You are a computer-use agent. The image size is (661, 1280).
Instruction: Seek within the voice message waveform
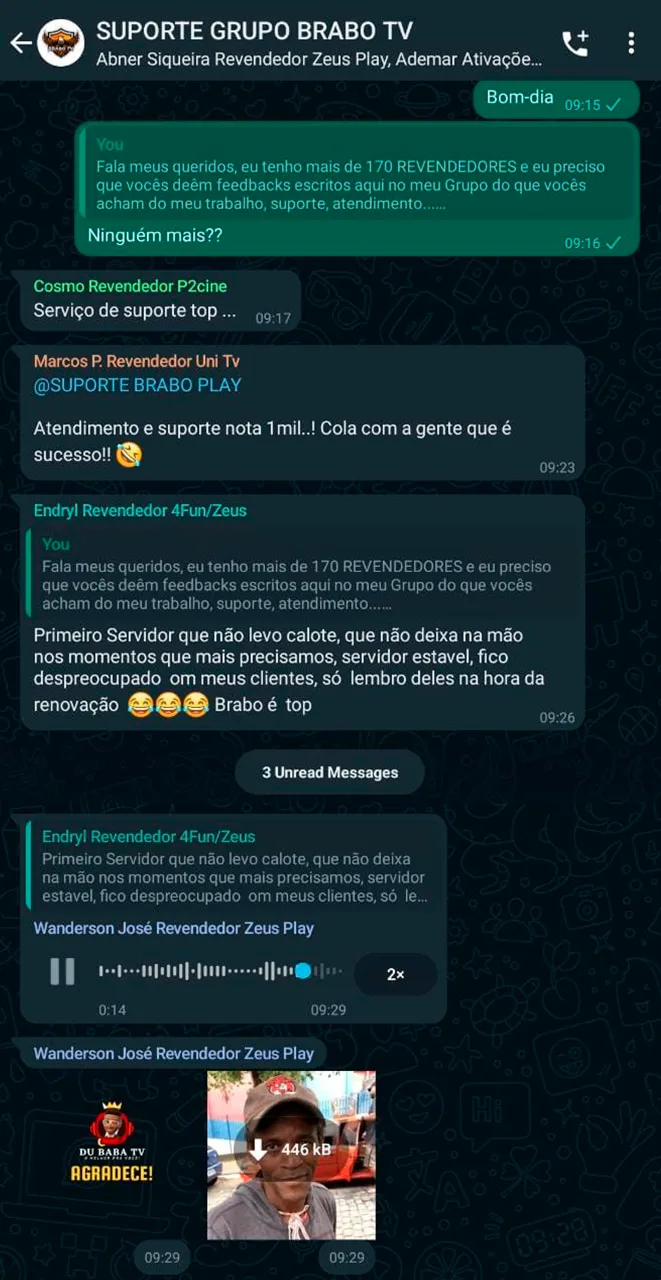(x=220, y=971)
